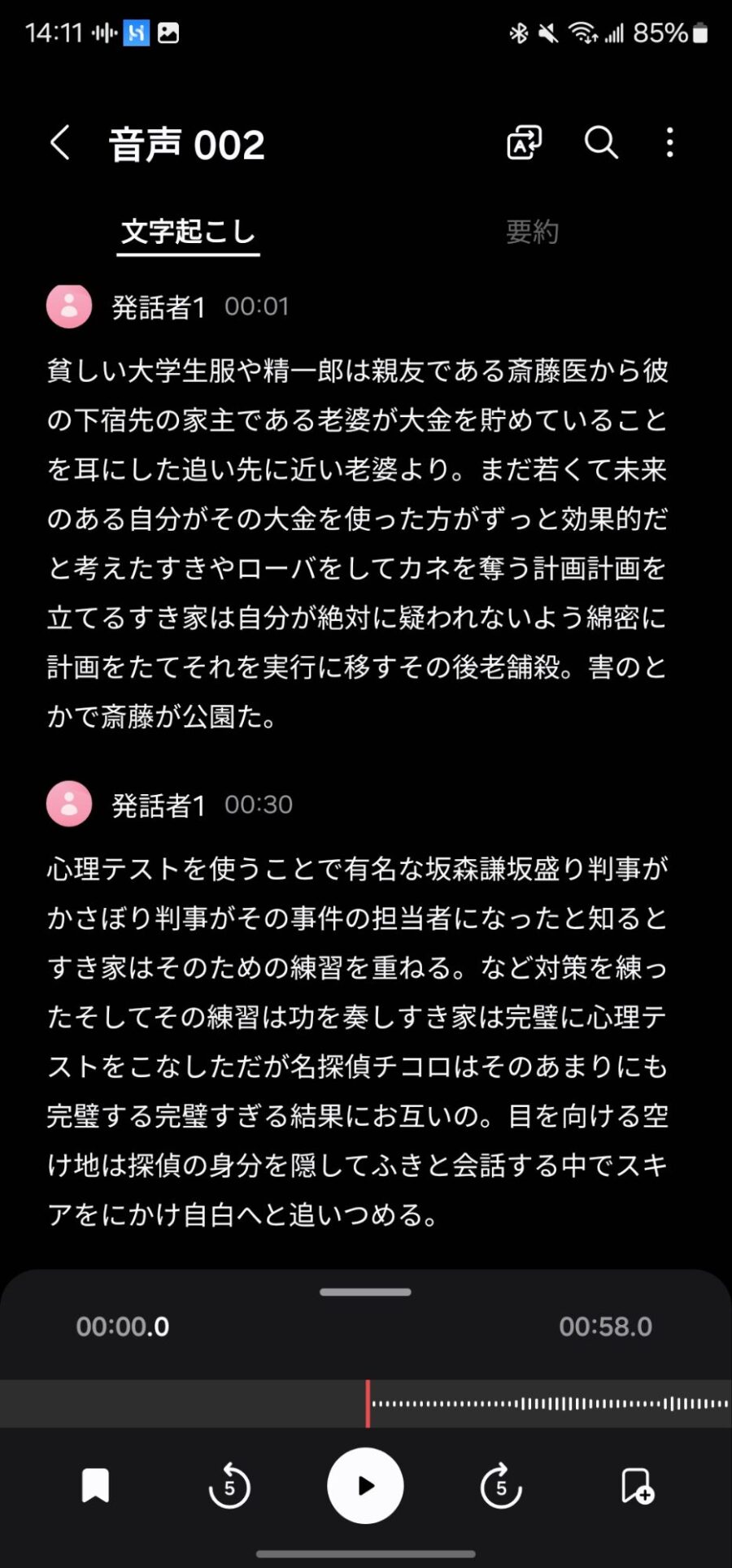Screen dimensions: 732x1568
Task: Go back from 音声 002
Action: click(60, 143)
